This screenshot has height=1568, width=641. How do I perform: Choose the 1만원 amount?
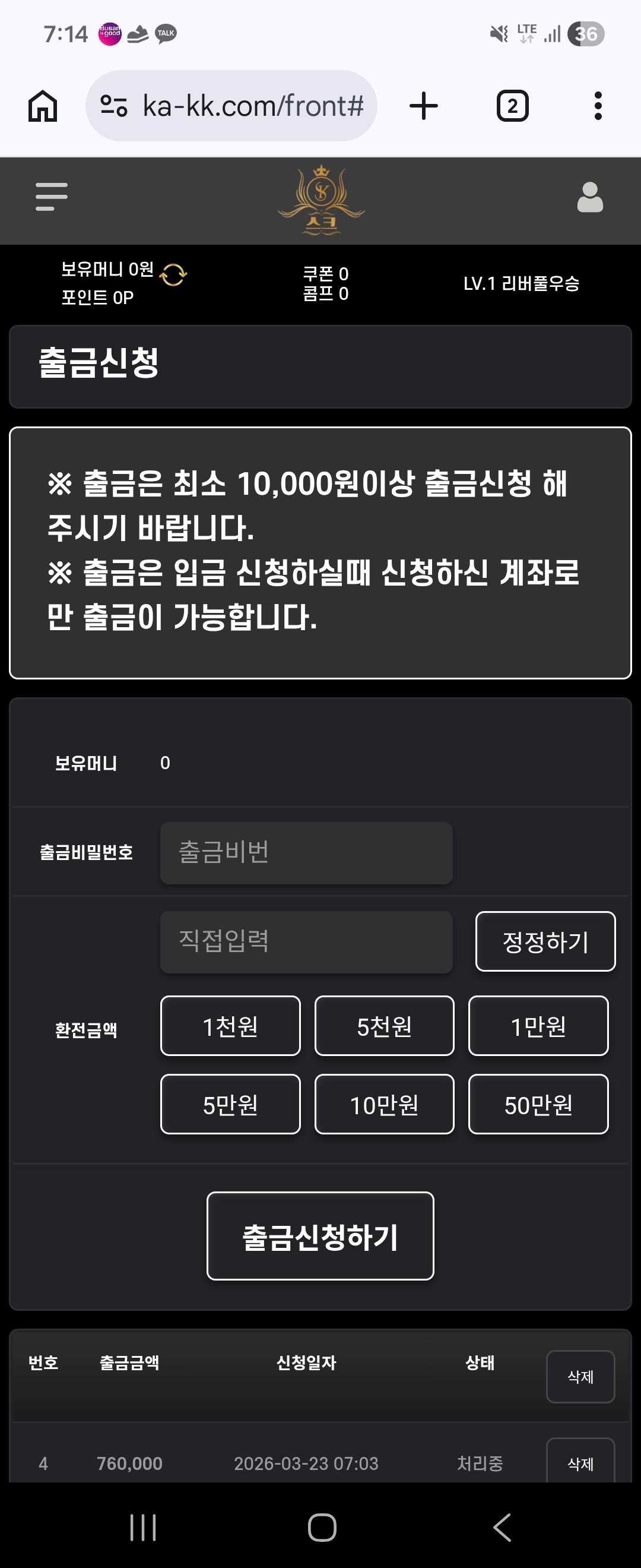538,1026
